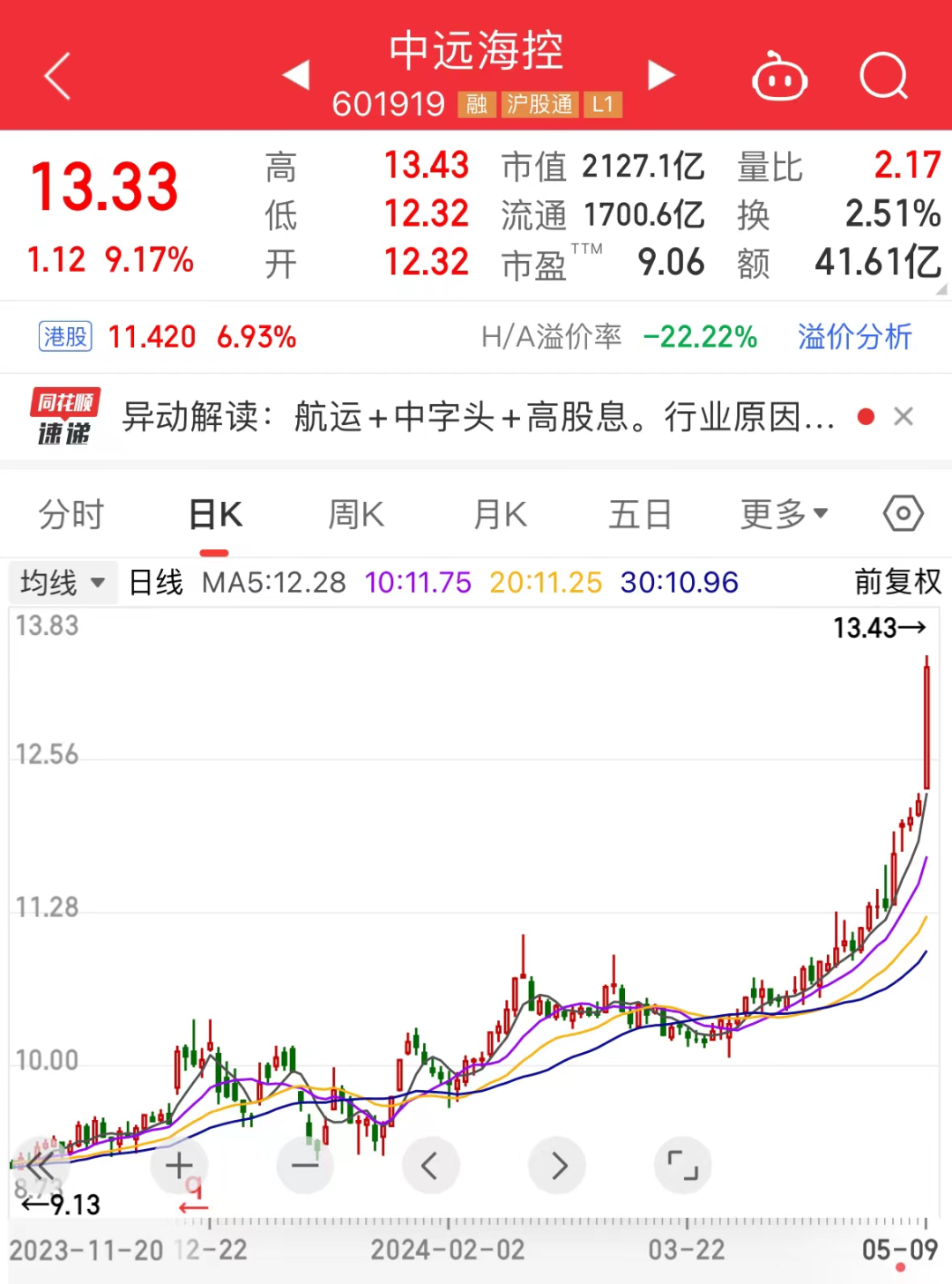This screenshot has height=1284, width=952.
Task: Expand the 更多 chart options dropdown
Action: [784, 514]
